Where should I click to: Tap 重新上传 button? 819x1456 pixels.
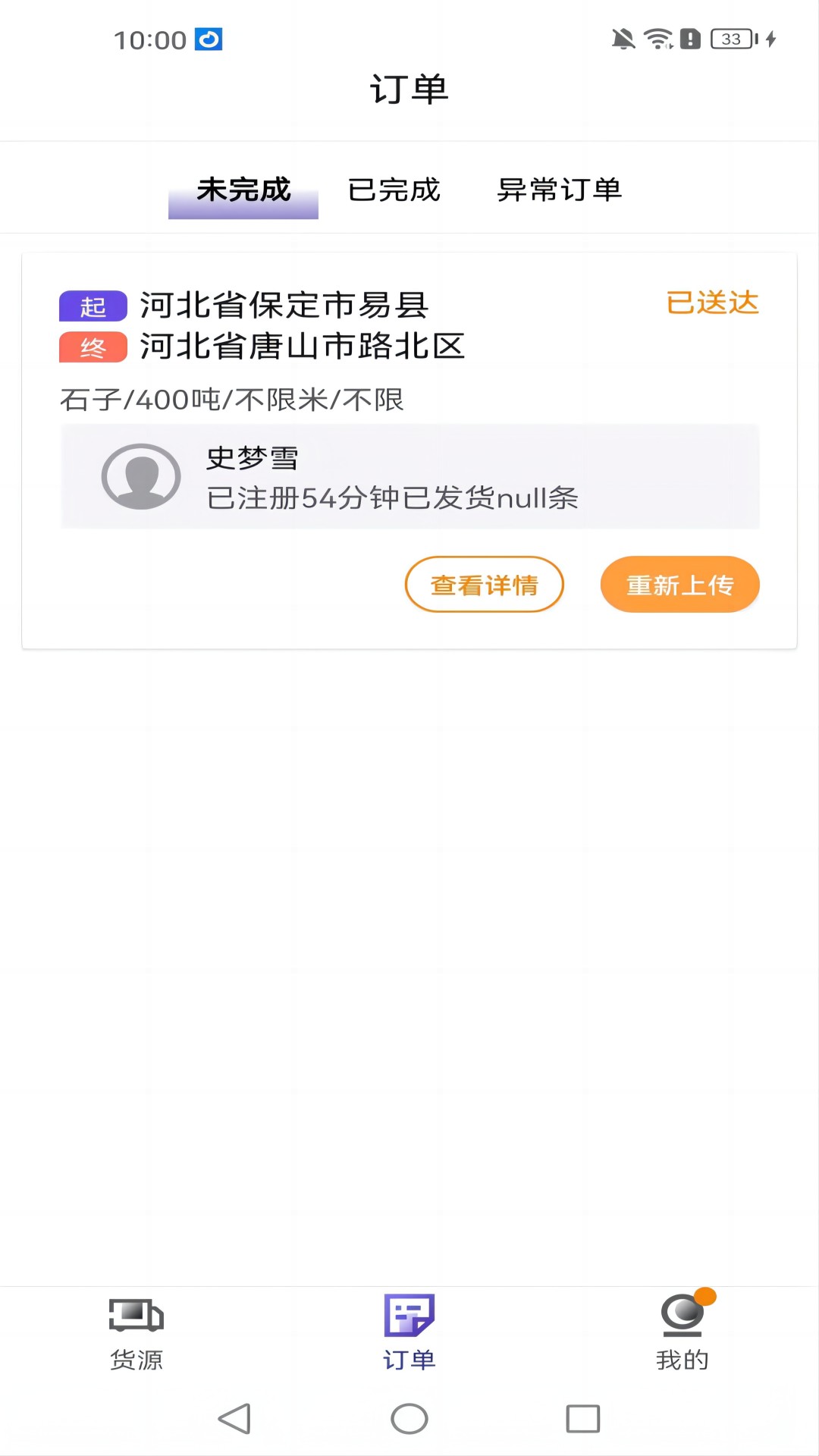tap(679, 585)
